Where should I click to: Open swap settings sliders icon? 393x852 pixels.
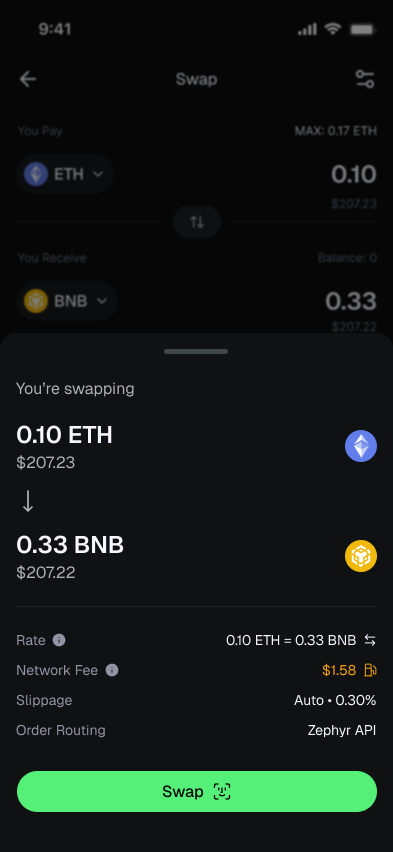tap(365, 79)
